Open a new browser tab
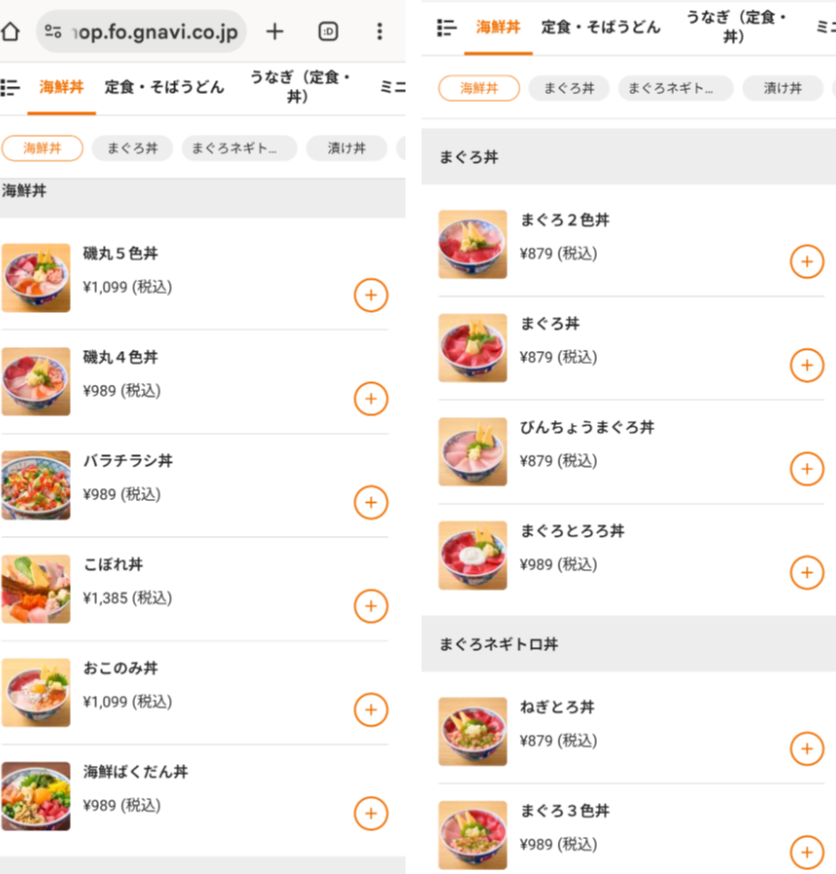836x874 pixels. 275,32
